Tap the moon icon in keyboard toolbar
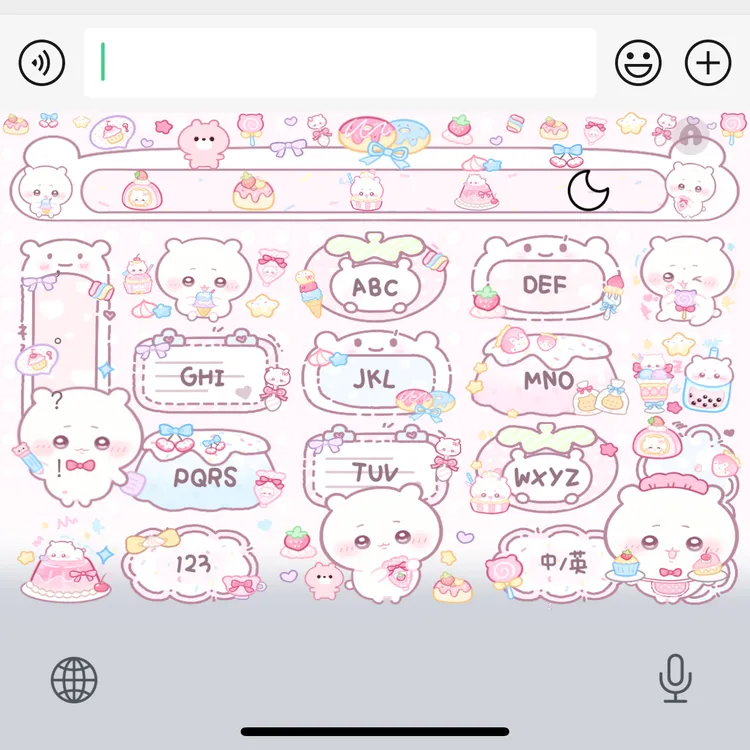Viewport: 750px width, 750px height. [588, 190]
